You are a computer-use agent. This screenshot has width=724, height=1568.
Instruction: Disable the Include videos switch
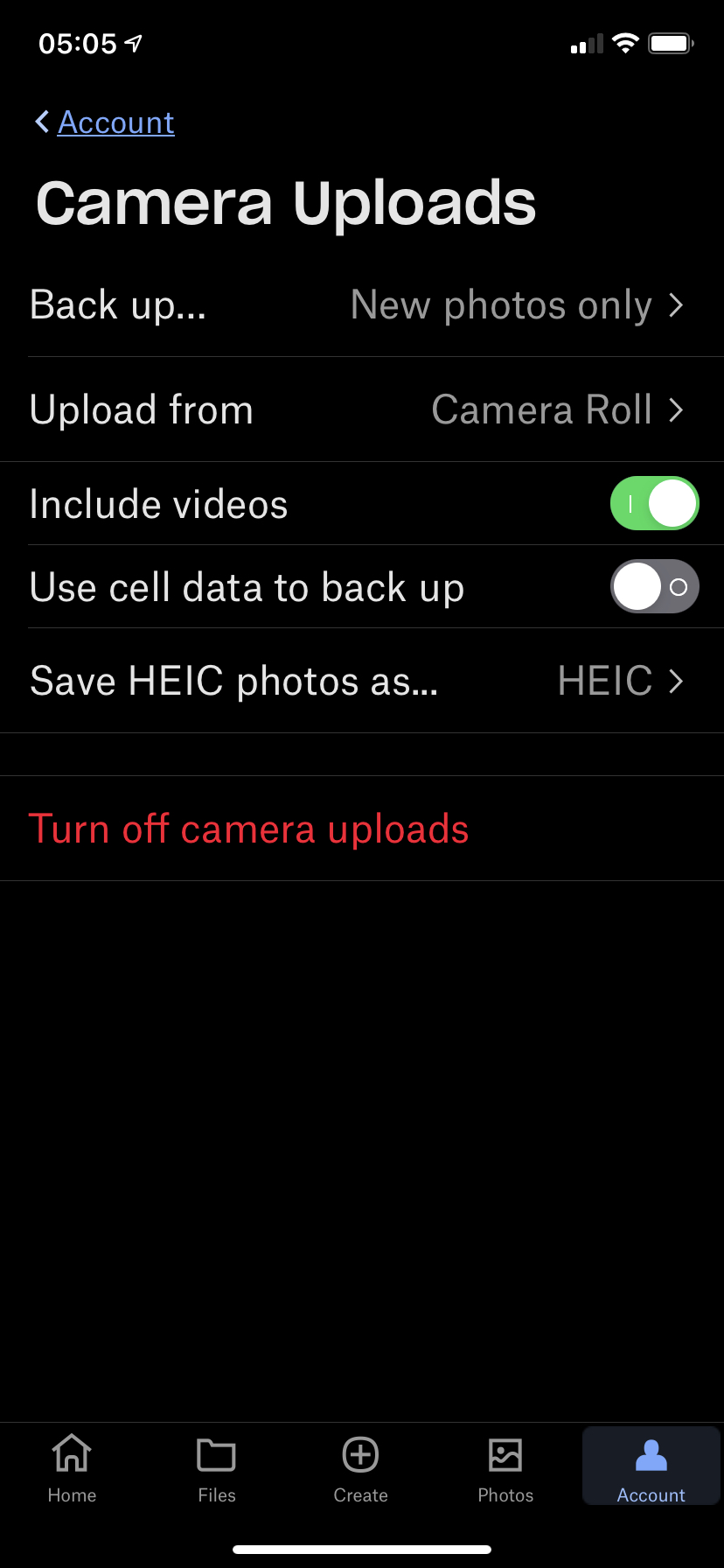point(654,504)
